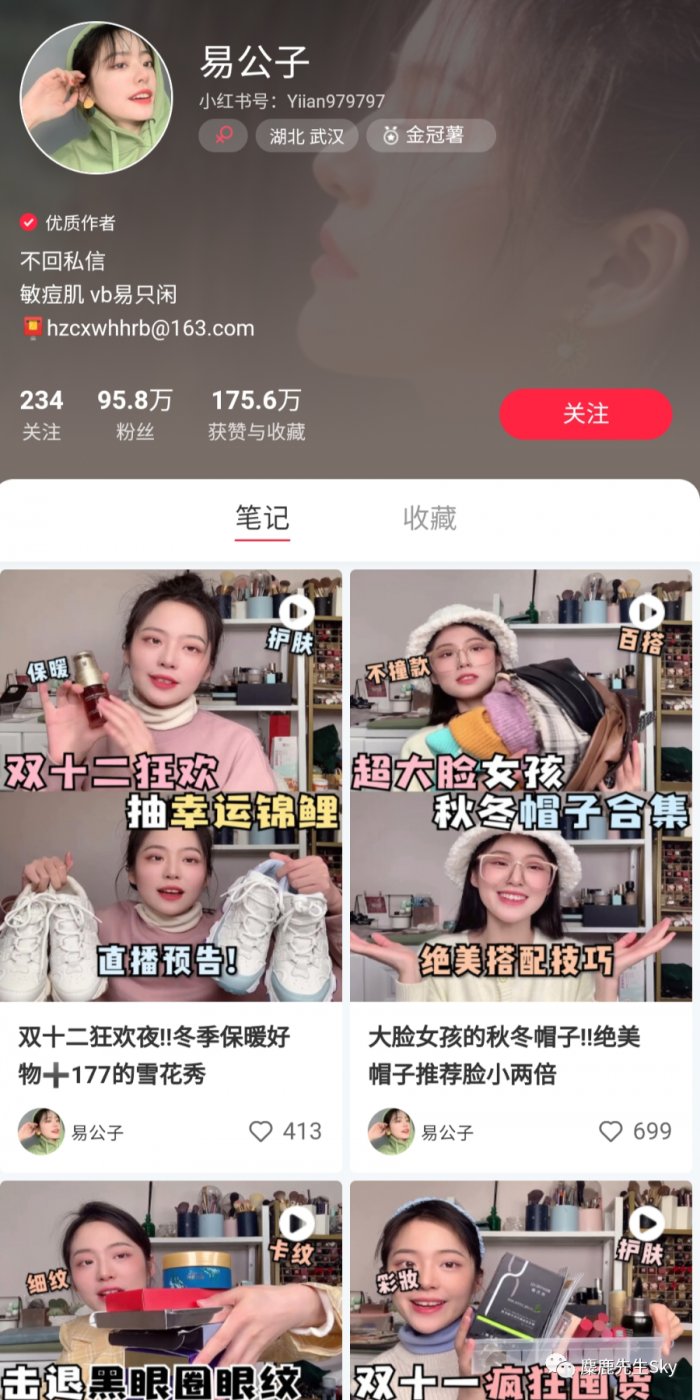Switch to the 收藏 tab
700x1400 pixels.
pos(430,518)
